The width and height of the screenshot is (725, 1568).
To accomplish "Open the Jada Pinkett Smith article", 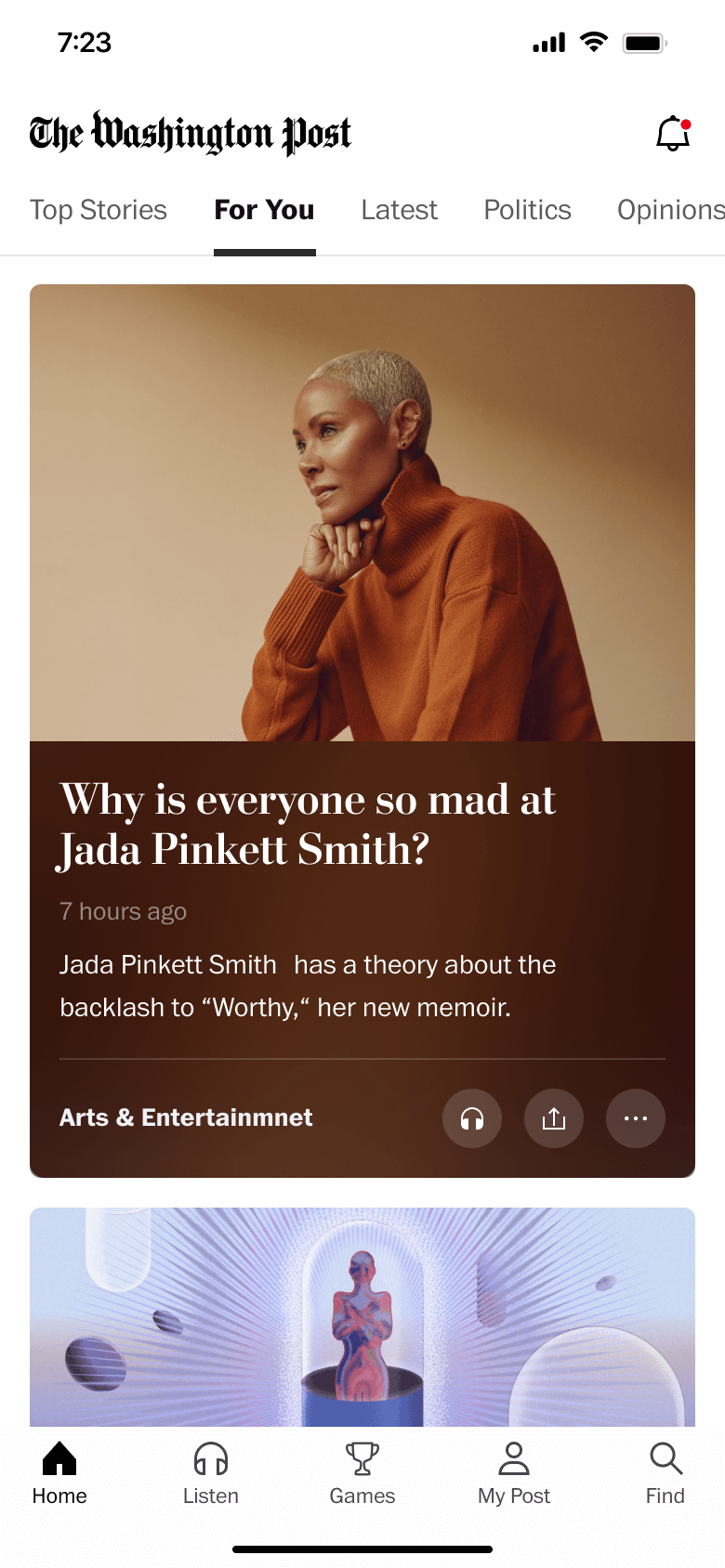I will [308, 824].
